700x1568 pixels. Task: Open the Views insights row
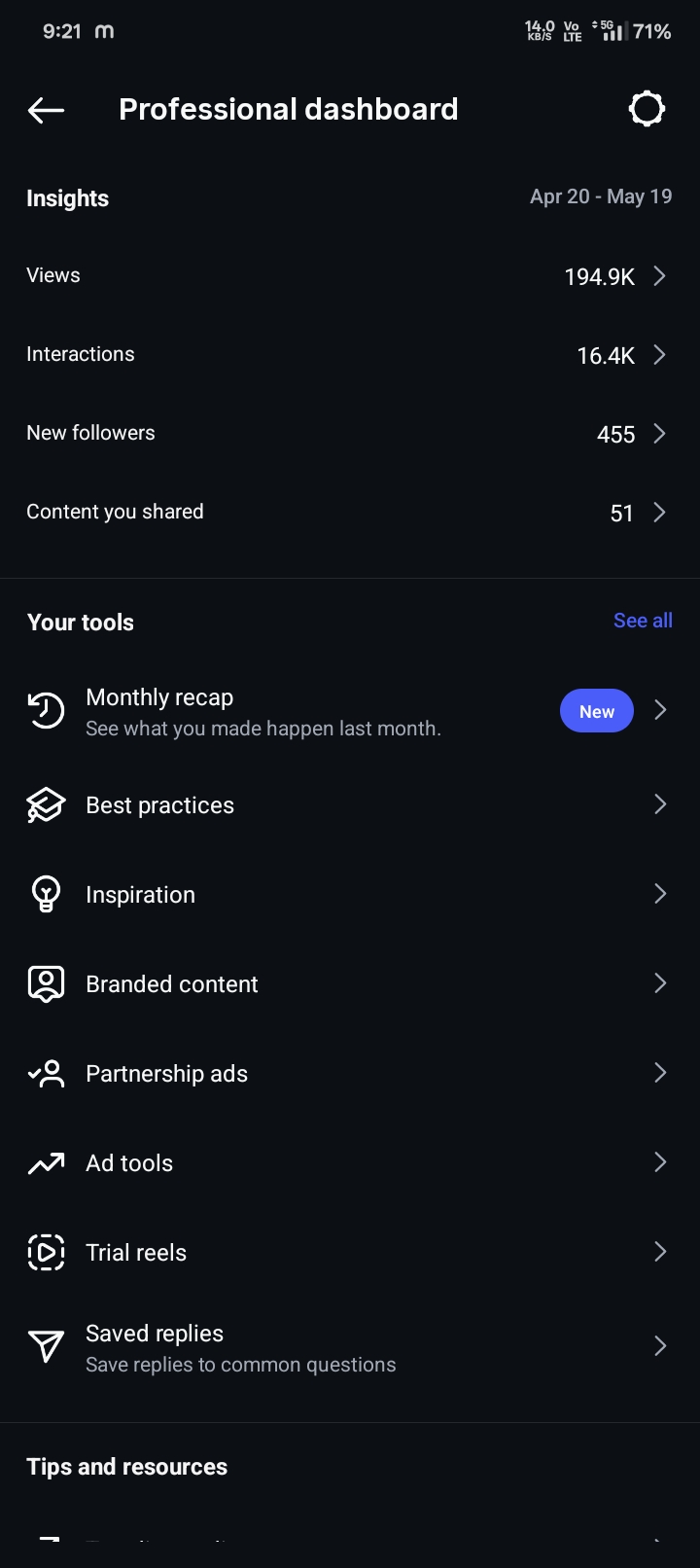point(350,276)
